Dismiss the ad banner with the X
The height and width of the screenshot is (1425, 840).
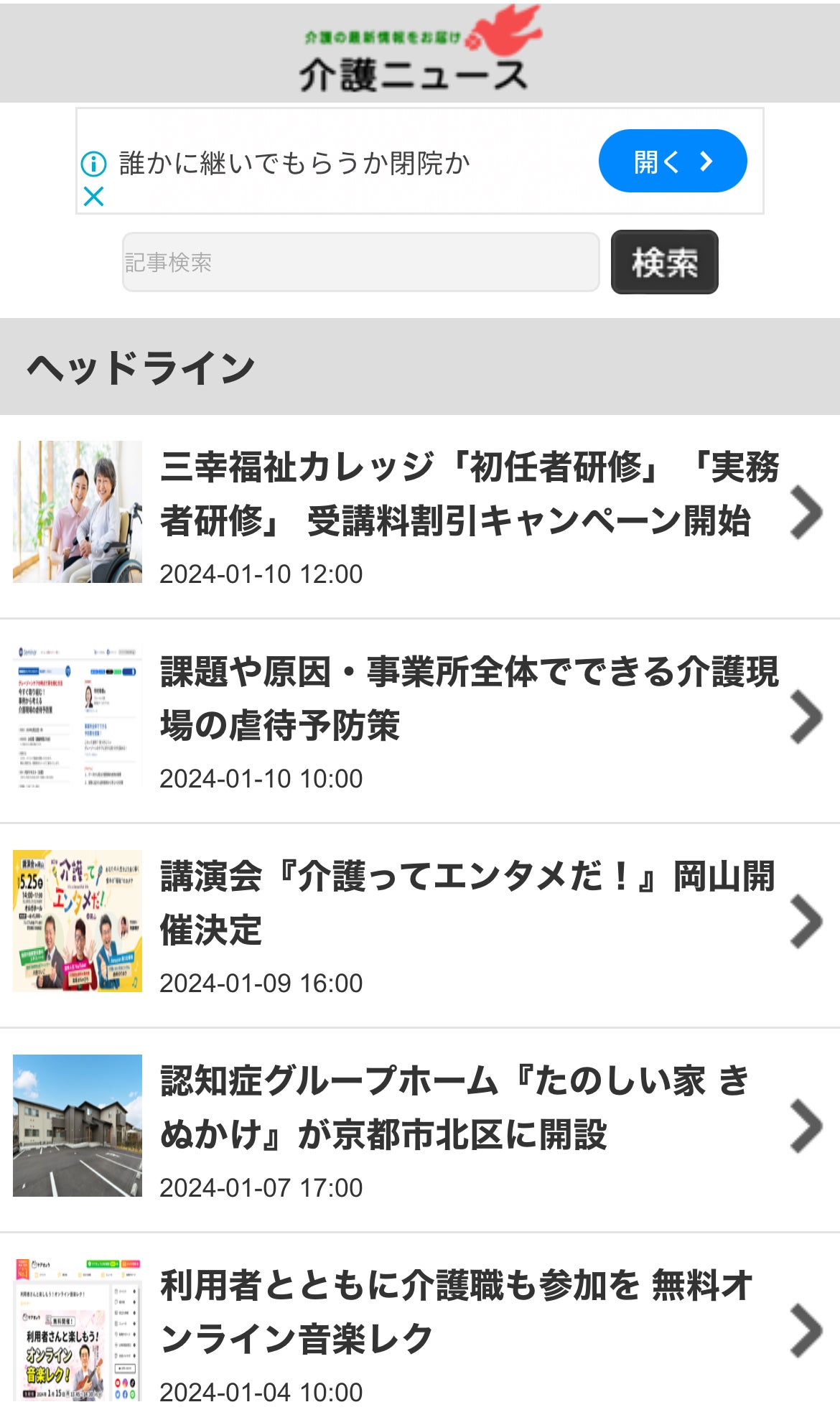[x=94, y=196]
